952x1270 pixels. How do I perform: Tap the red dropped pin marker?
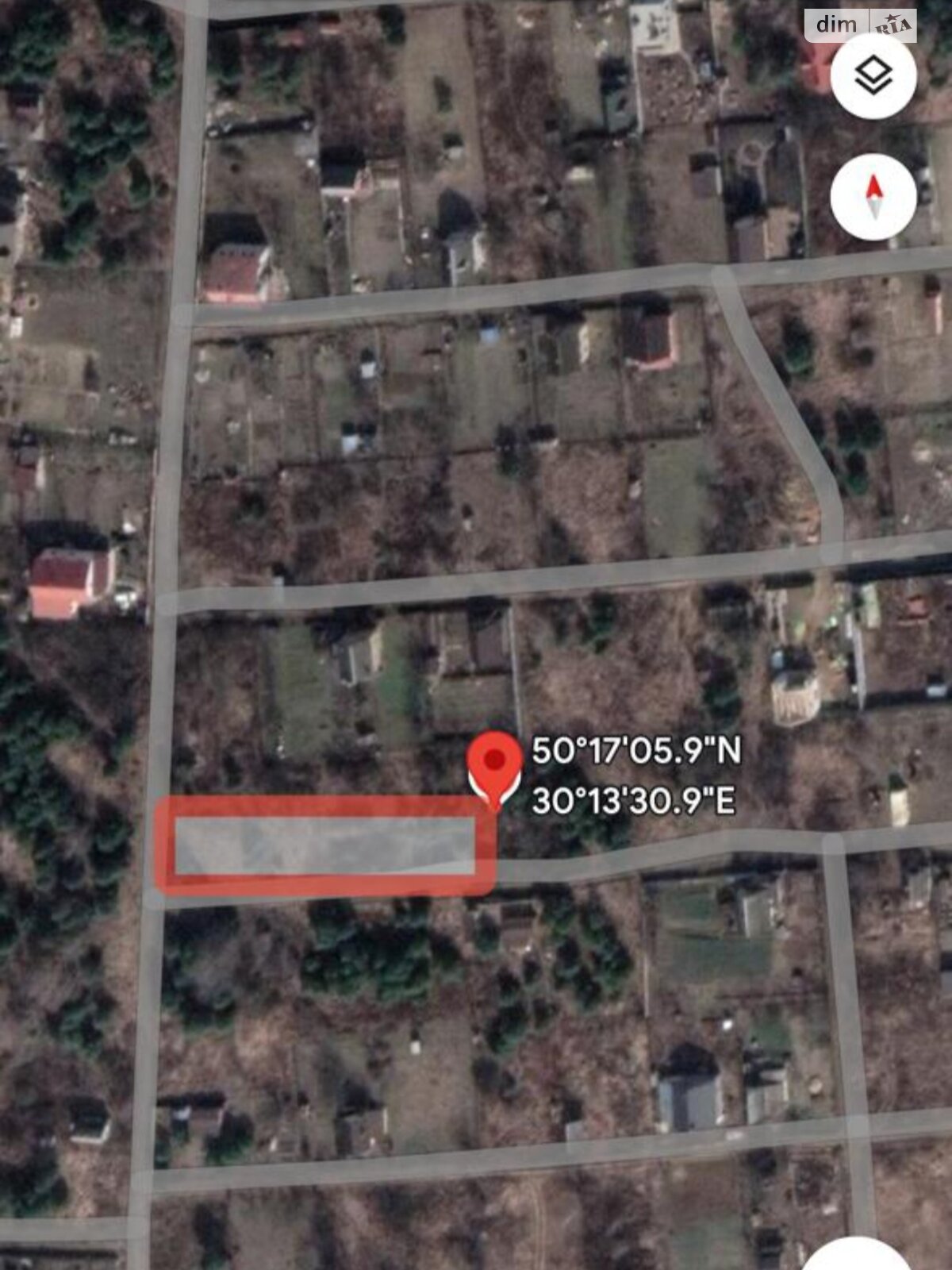tap(495, 765)
